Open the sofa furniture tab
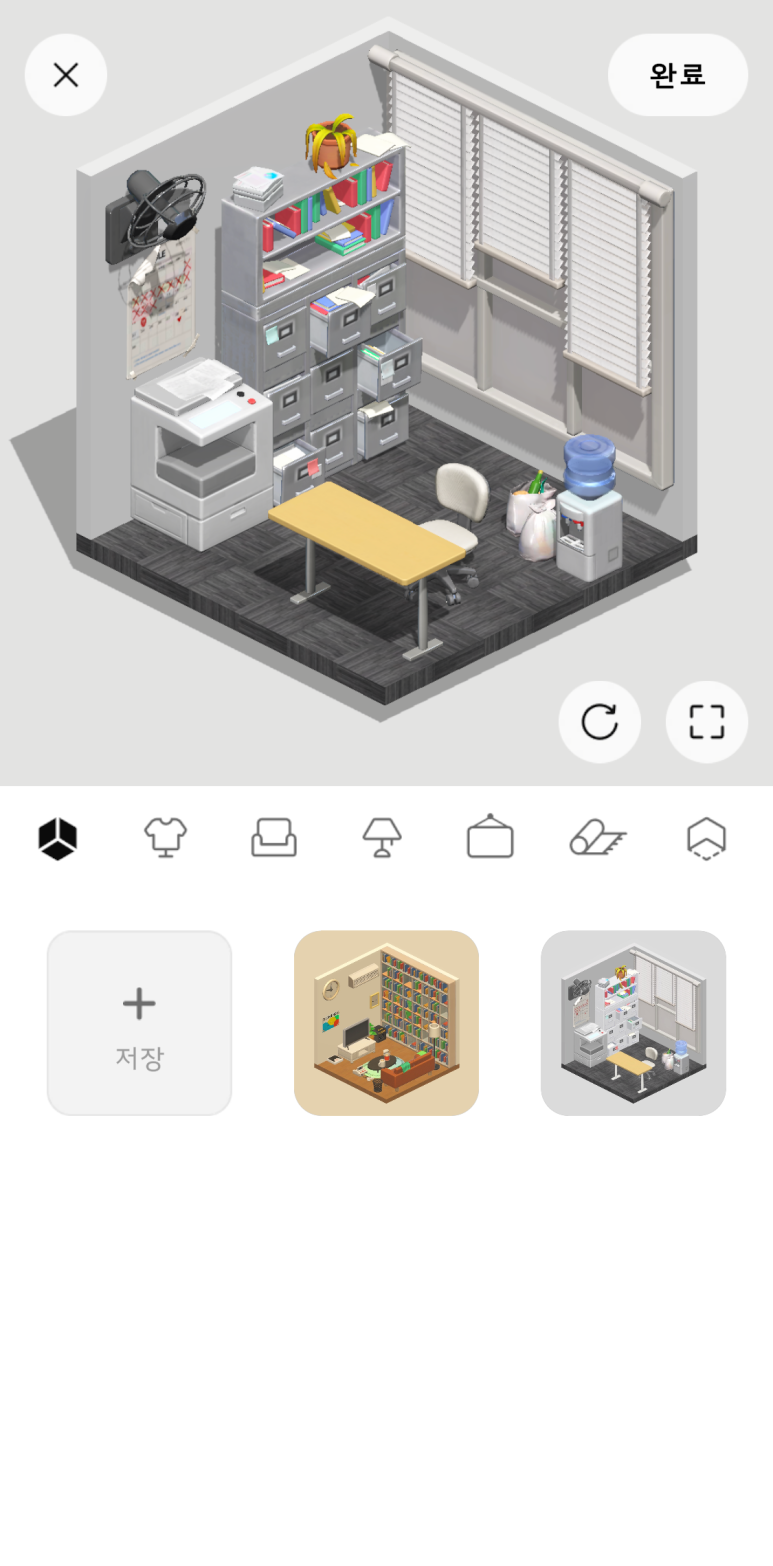The height and width of the screenshot is (1566, 773). tap(273, 838)
